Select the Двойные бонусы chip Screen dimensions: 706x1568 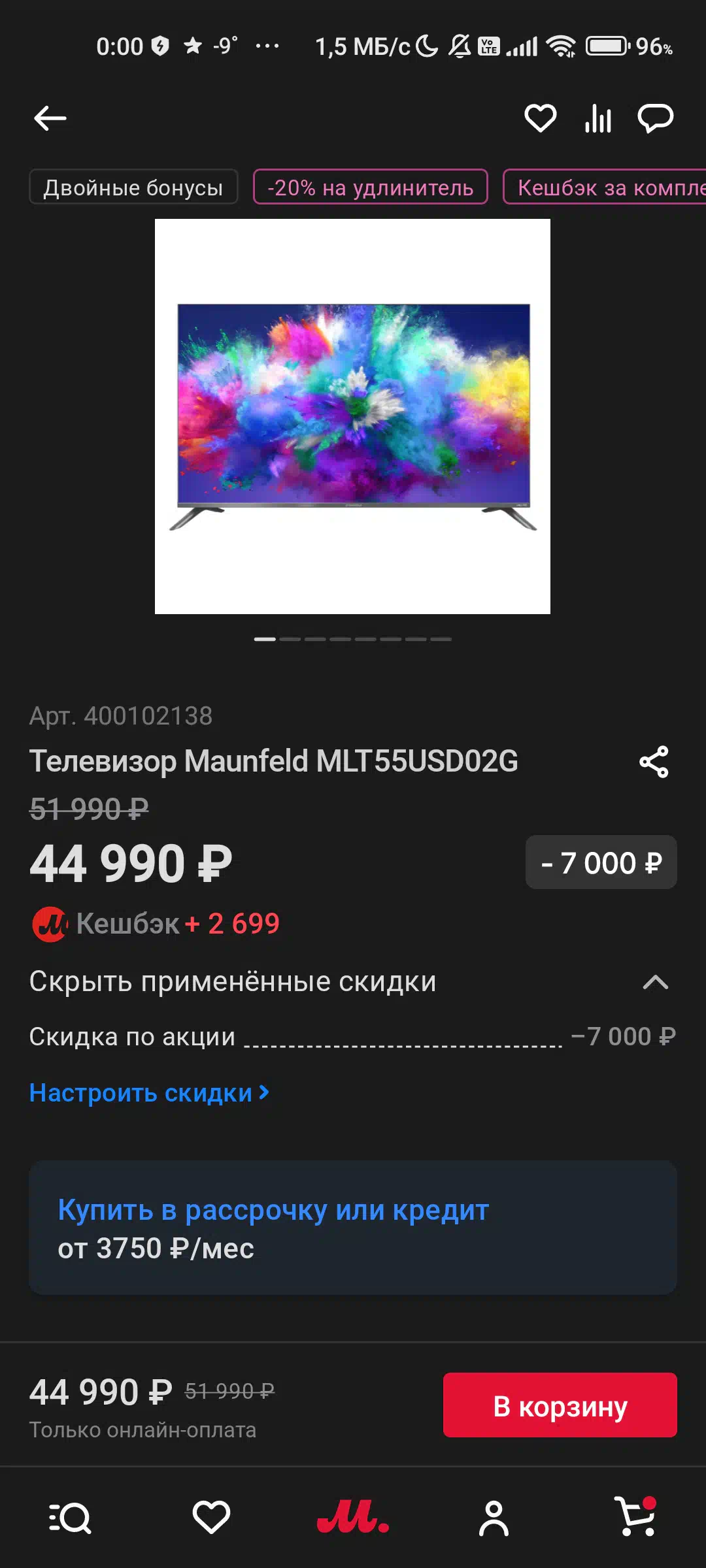click(133, 188)
